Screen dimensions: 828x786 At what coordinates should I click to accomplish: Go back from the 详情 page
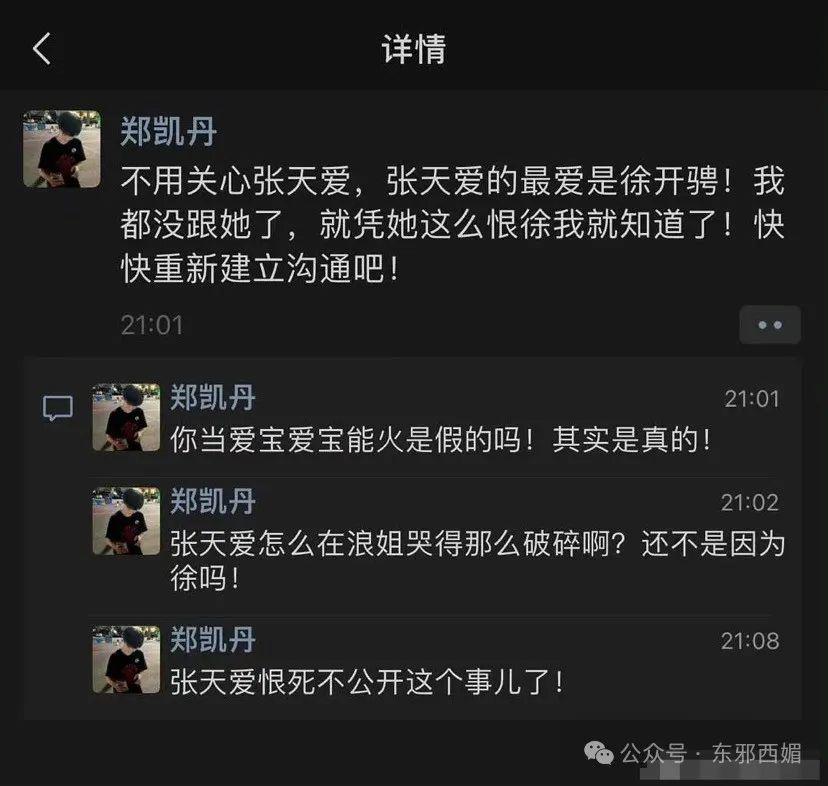(42, 48)
